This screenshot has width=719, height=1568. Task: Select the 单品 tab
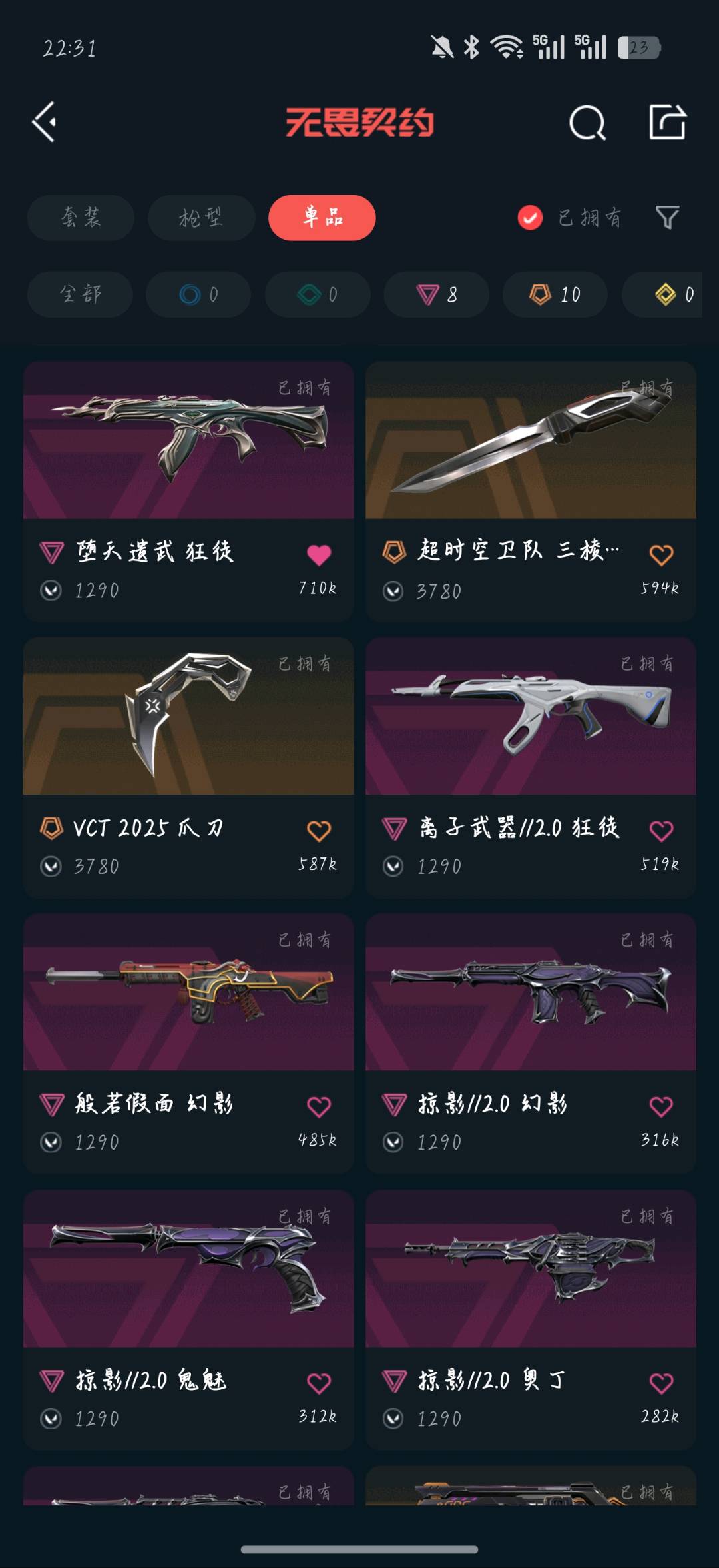322,218
